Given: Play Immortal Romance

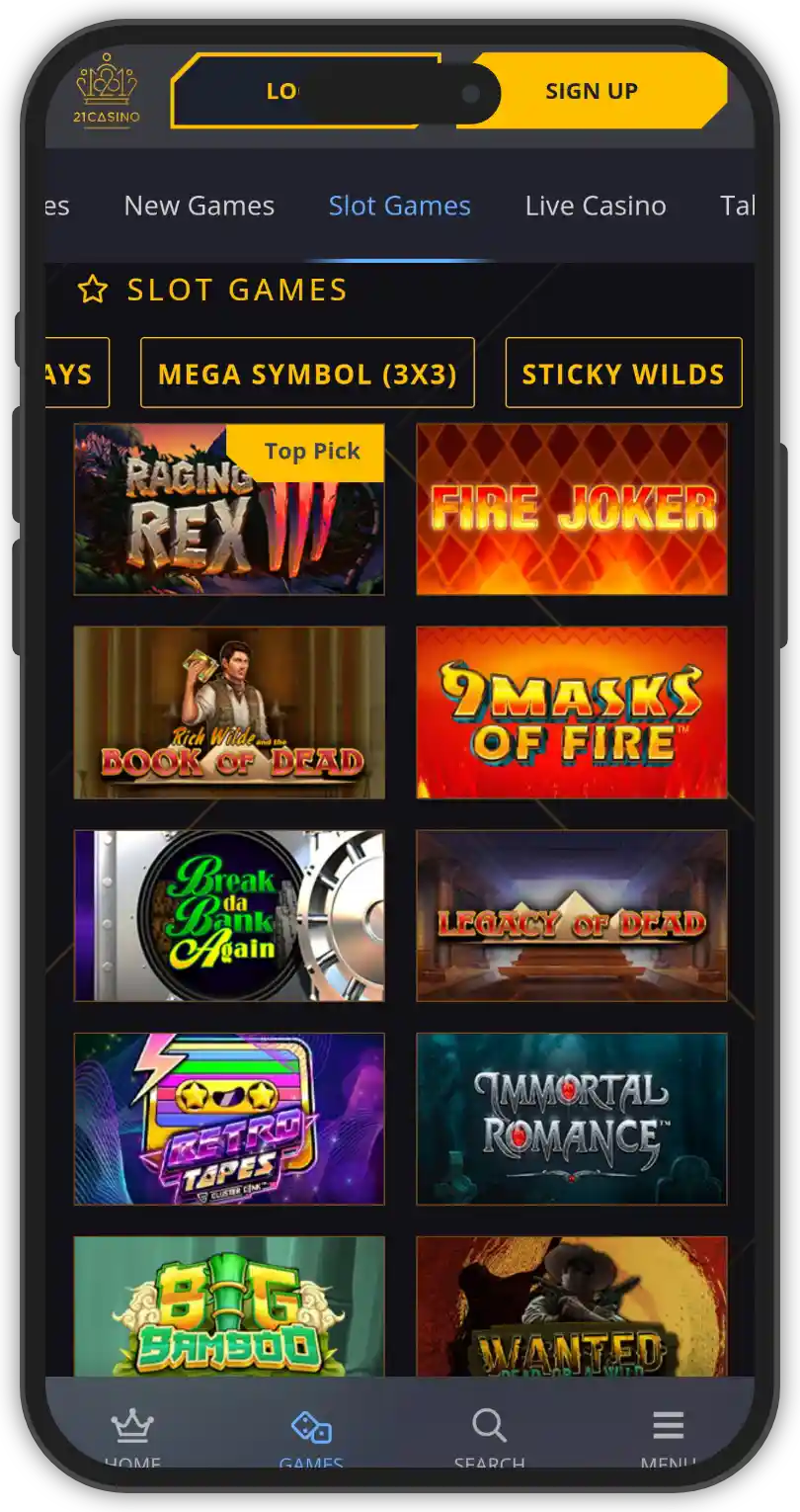Looking at the screenshot, I should click(x=571, y=1119).
